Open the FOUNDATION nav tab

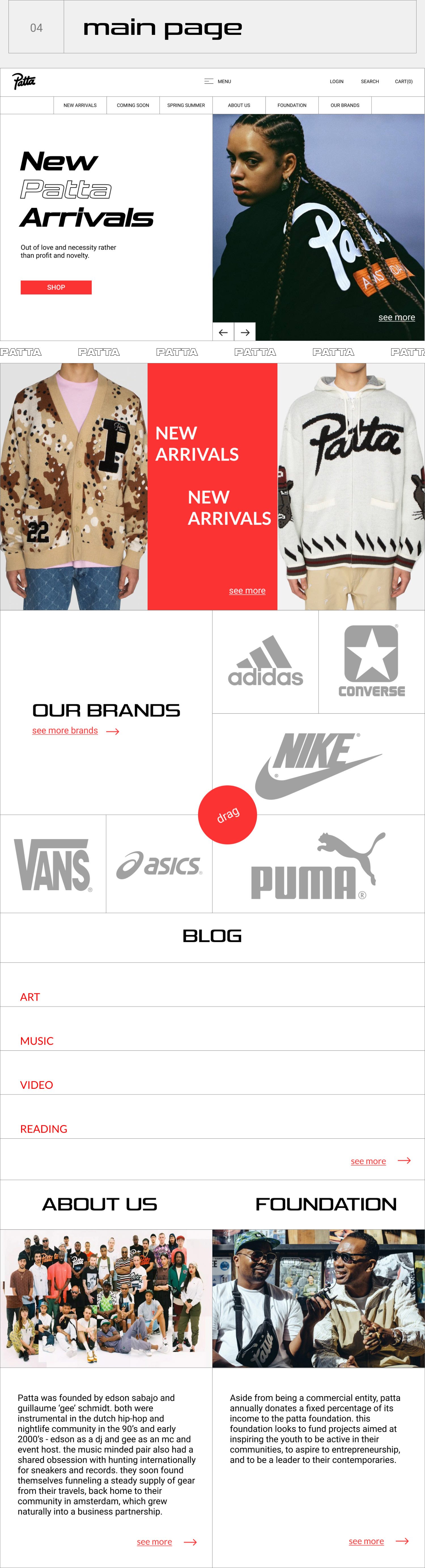tap(292, 105)
